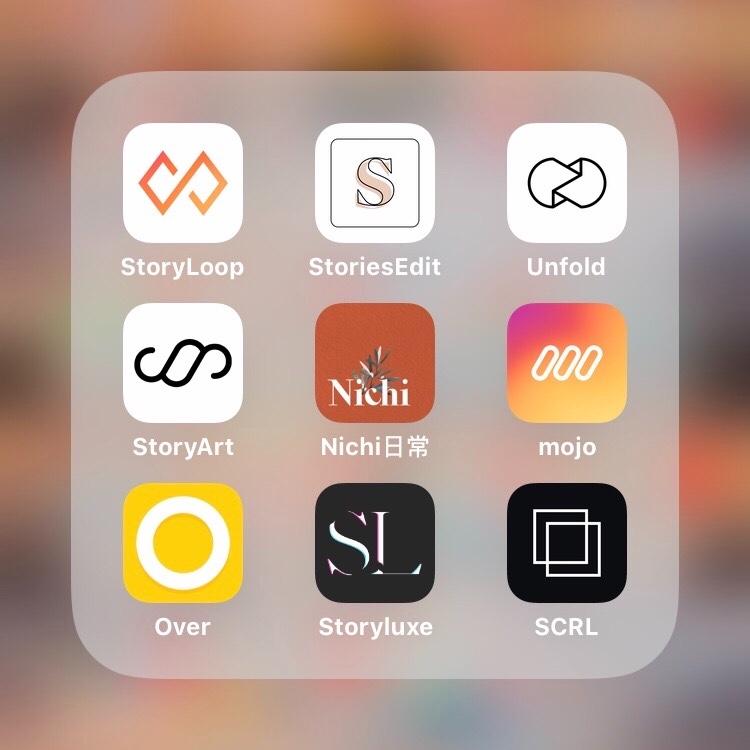Open the Unfold app
Image resolution: width=750 pixels, height=750 pixels.
[x=566, y=182]
